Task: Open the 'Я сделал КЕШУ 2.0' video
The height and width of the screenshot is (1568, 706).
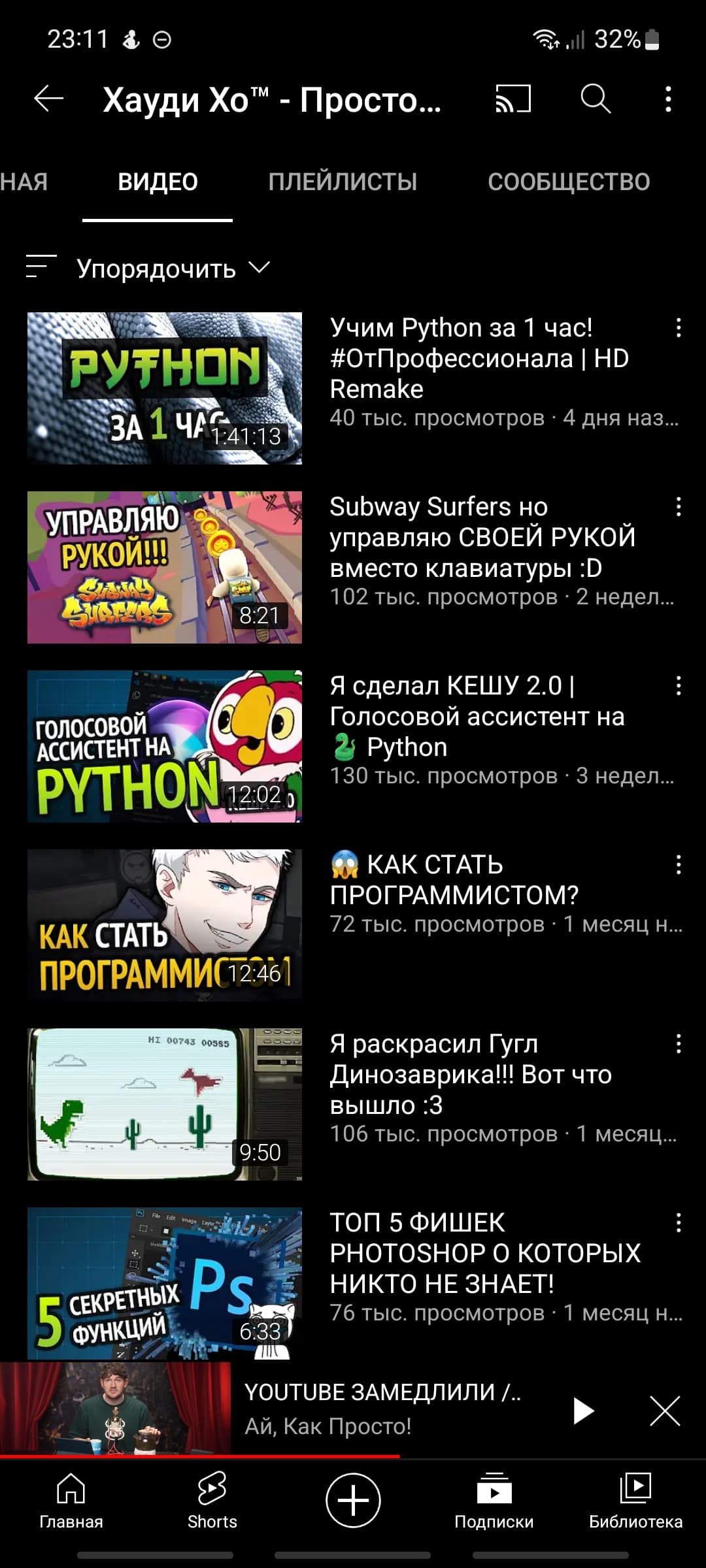Action: 165,747
